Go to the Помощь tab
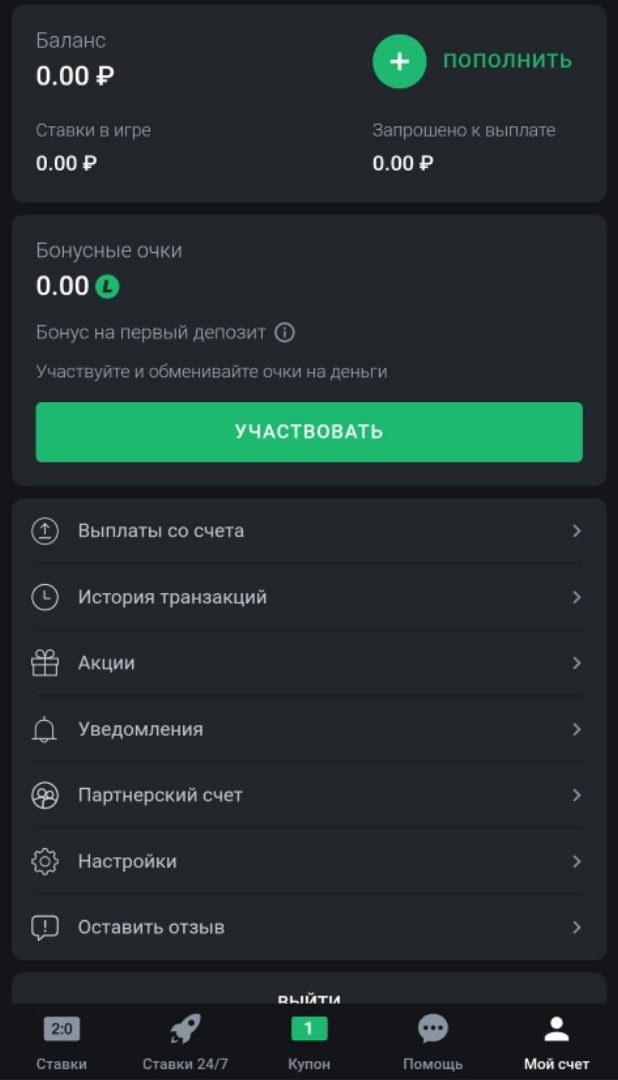 coord(432,1042)
